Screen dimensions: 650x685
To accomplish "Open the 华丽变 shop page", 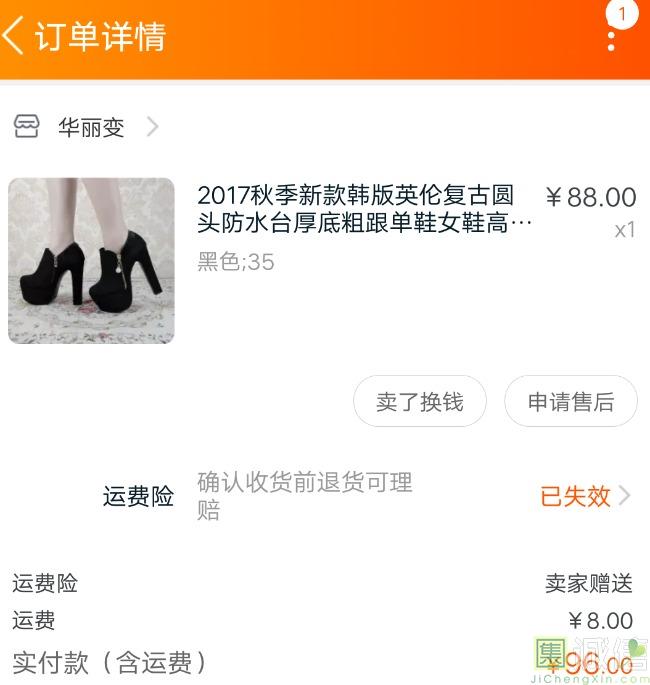I will pyautogui.click(x=90, y=128).
